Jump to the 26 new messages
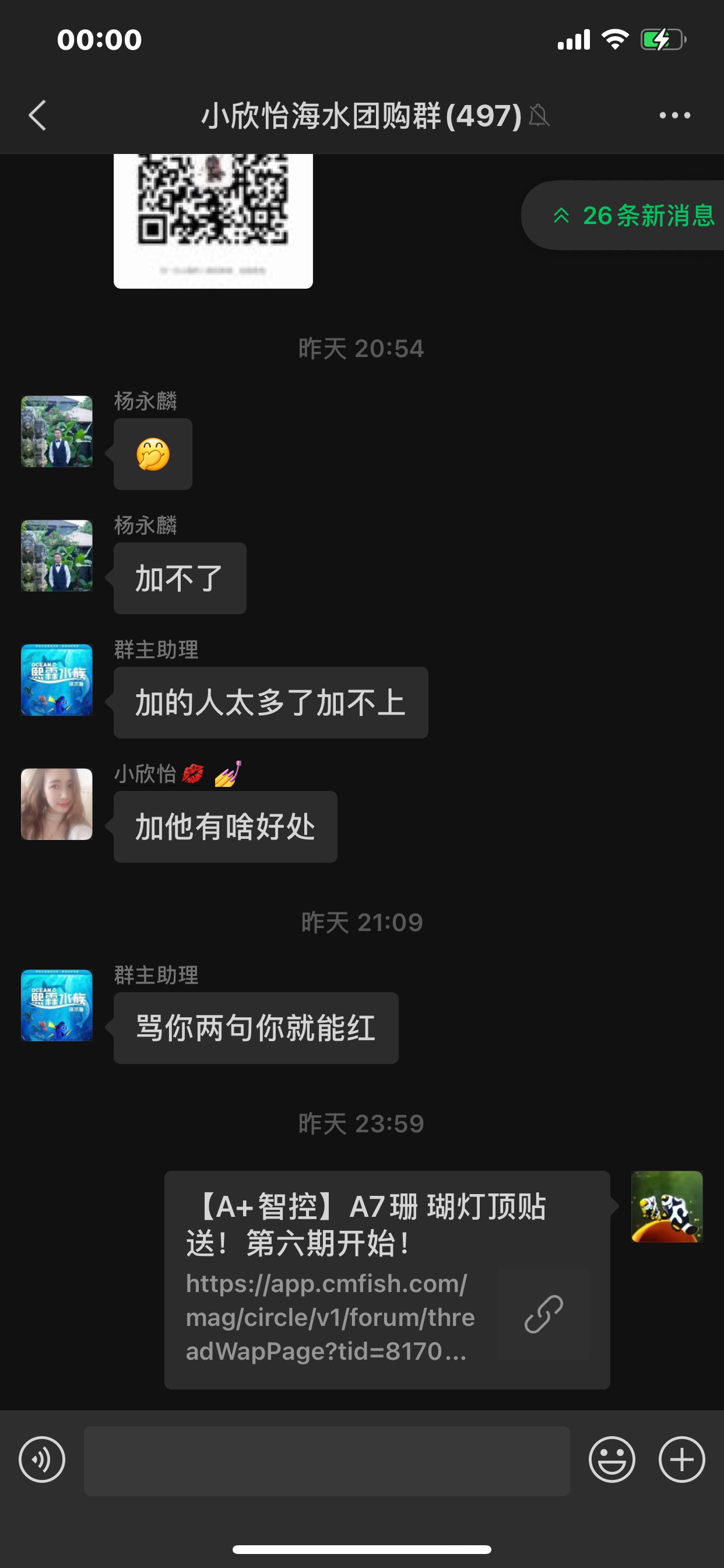This screenshot has height=1568, width=724. click(x=632, y=215)
